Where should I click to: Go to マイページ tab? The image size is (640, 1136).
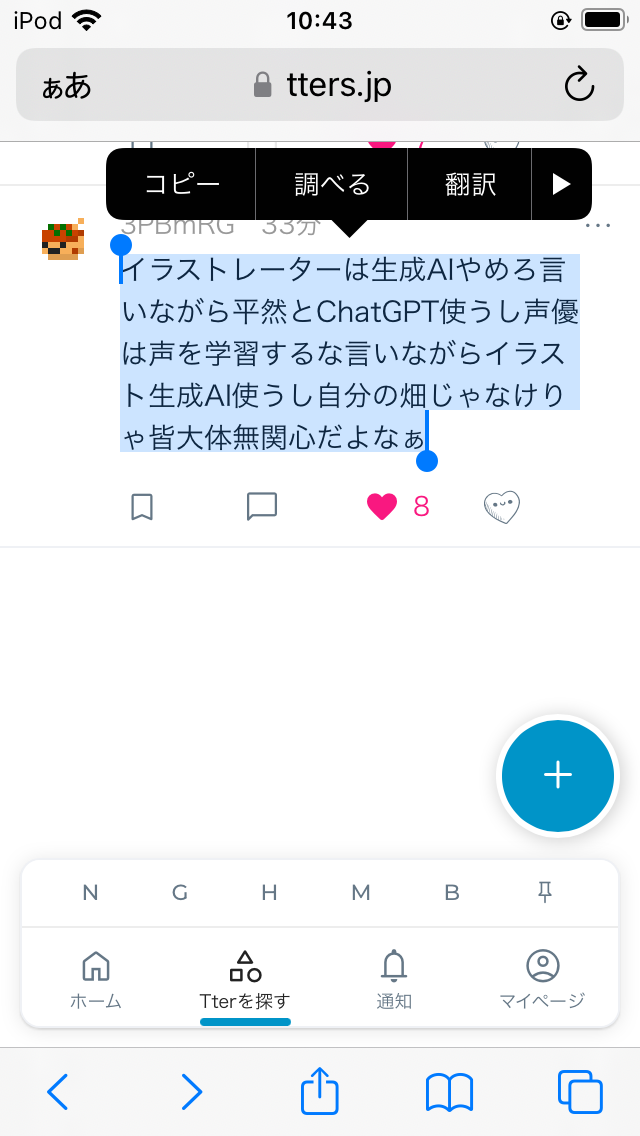[542, 980]
